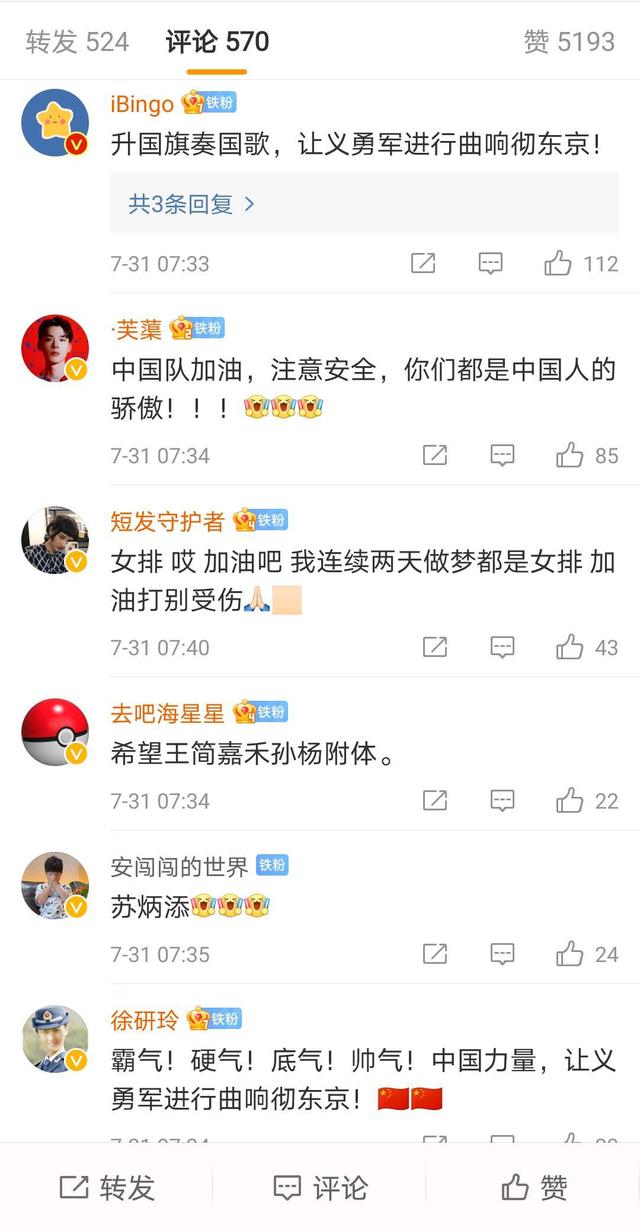The width and height of the screenshot is (640, 1231).
Task: Expand 共3条回复 under iBingo's comment
Action: coord(192,204)
